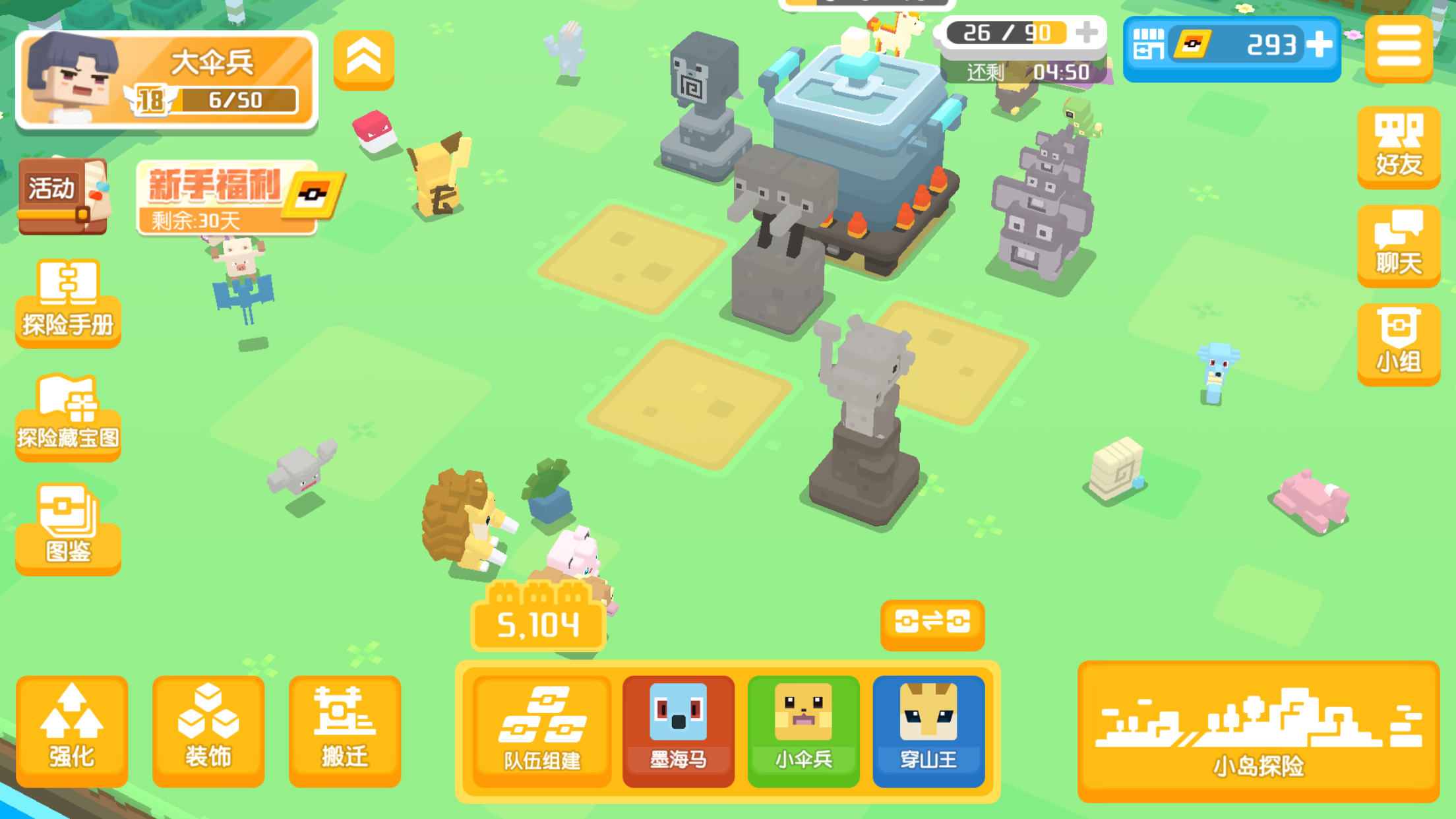Open 好友 friends list
Image resolution: width=1456 pixels, height=819 pixels.
(x=1398, y=146)
